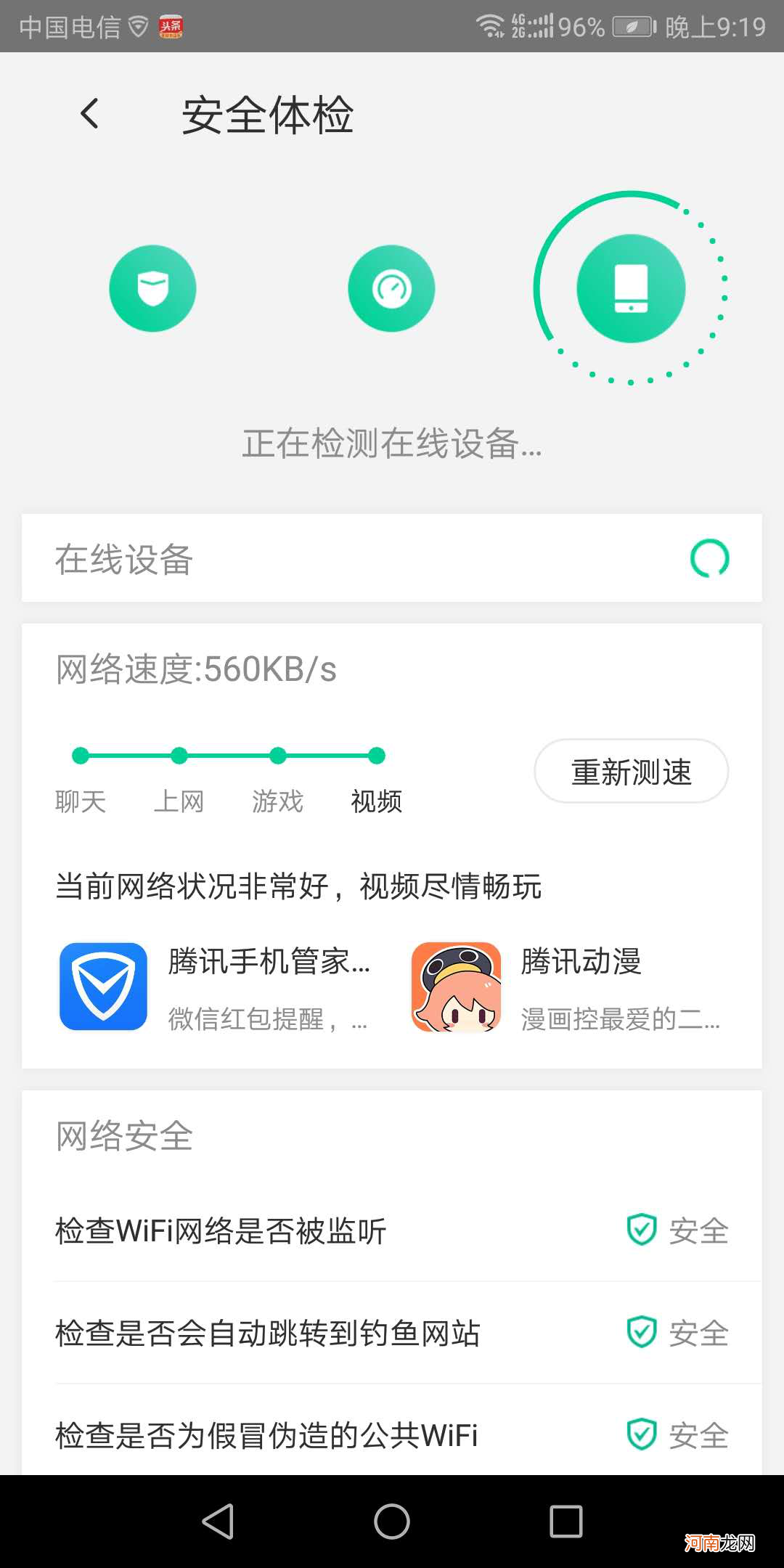Select the 游戏 speed level point

tap(277, 755)
